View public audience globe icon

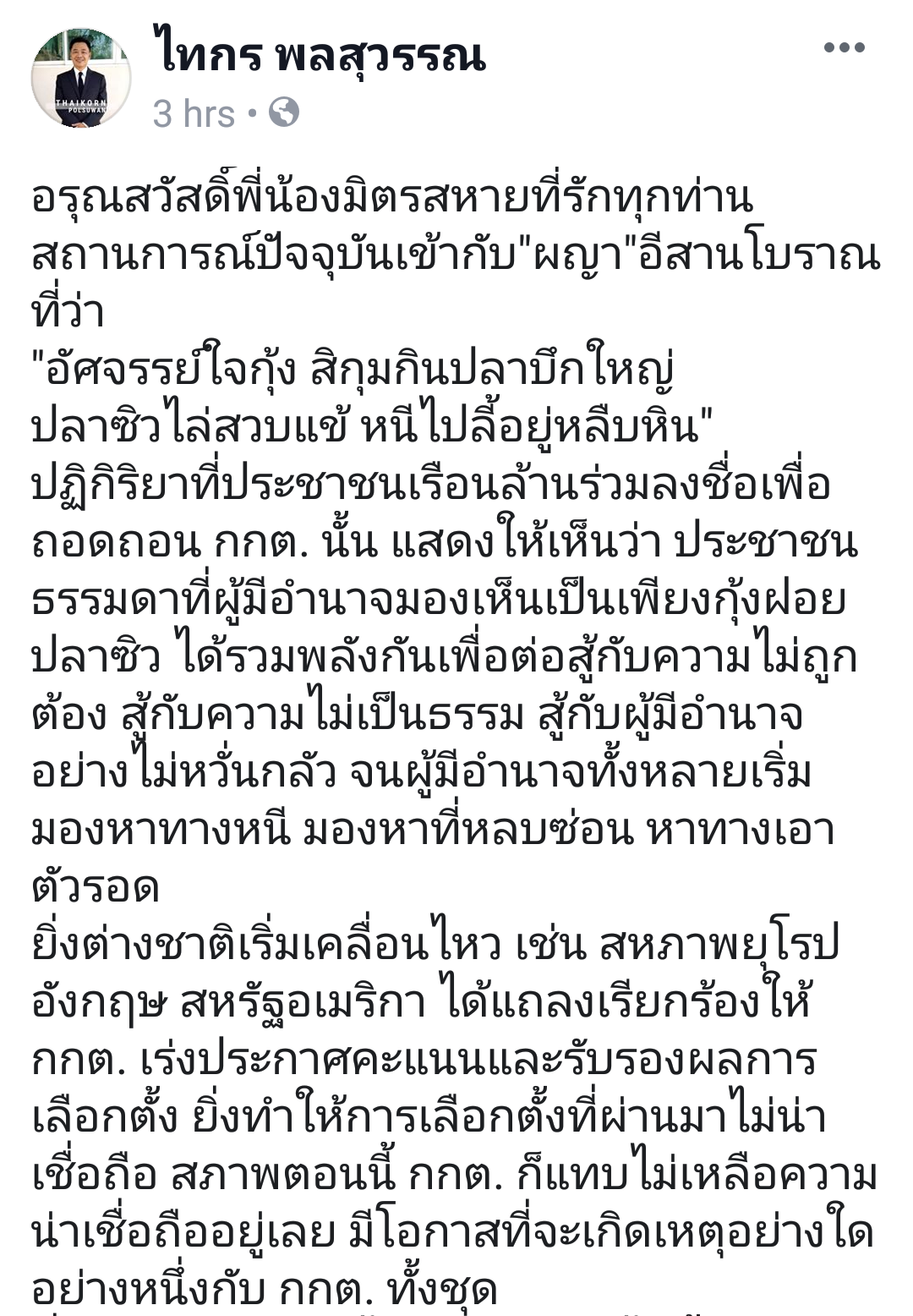click(284, 112)
